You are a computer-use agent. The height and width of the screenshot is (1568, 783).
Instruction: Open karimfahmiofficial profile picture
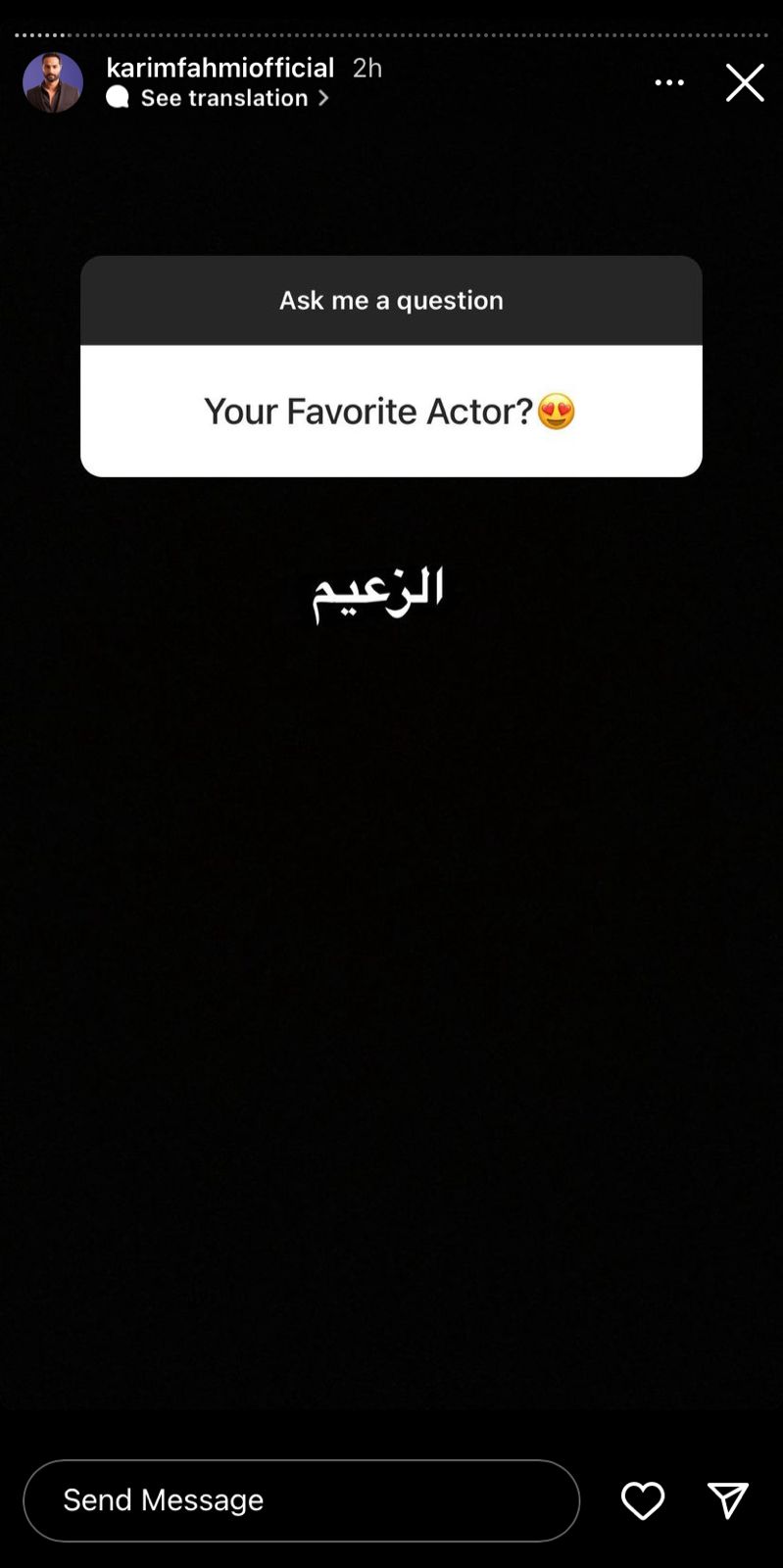tap(53, 82)
